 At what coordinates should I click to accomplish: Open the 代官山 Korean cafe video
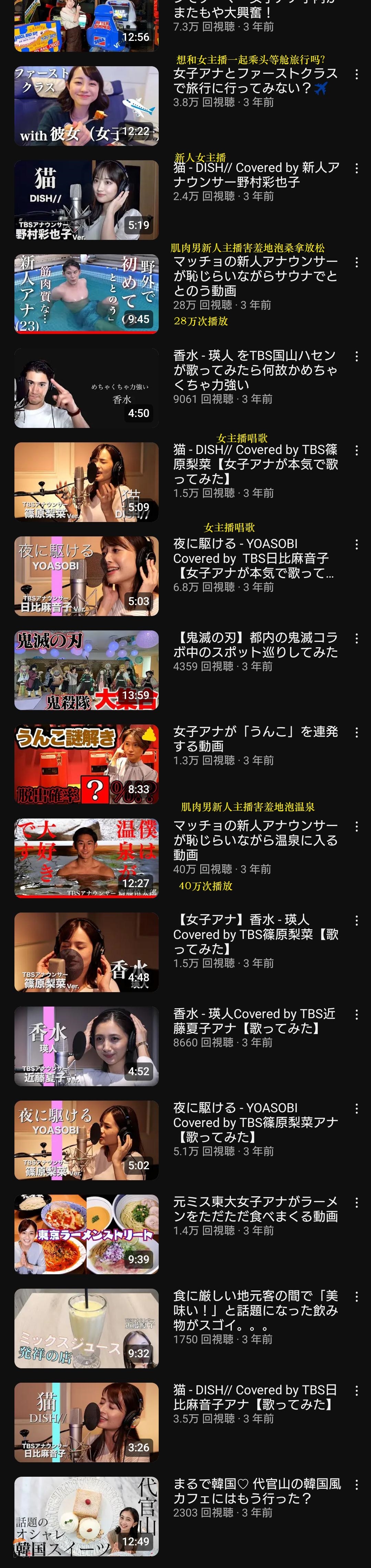[x=87, y=1516]
